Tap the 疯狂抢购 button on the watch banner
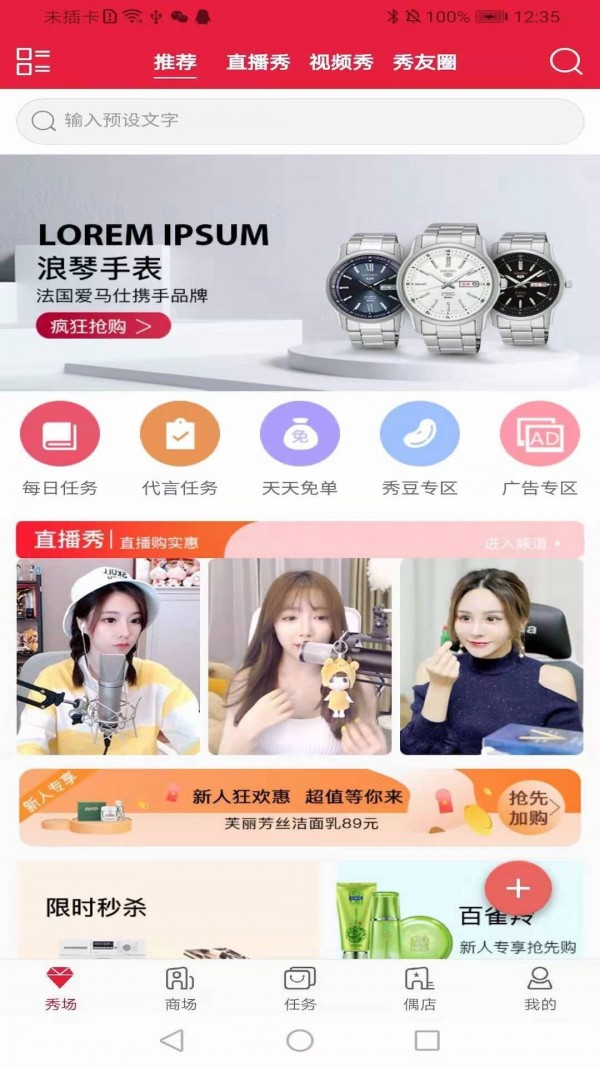Image resolution: width=600 pixels, height=1067 pixels. pos(104,325)
